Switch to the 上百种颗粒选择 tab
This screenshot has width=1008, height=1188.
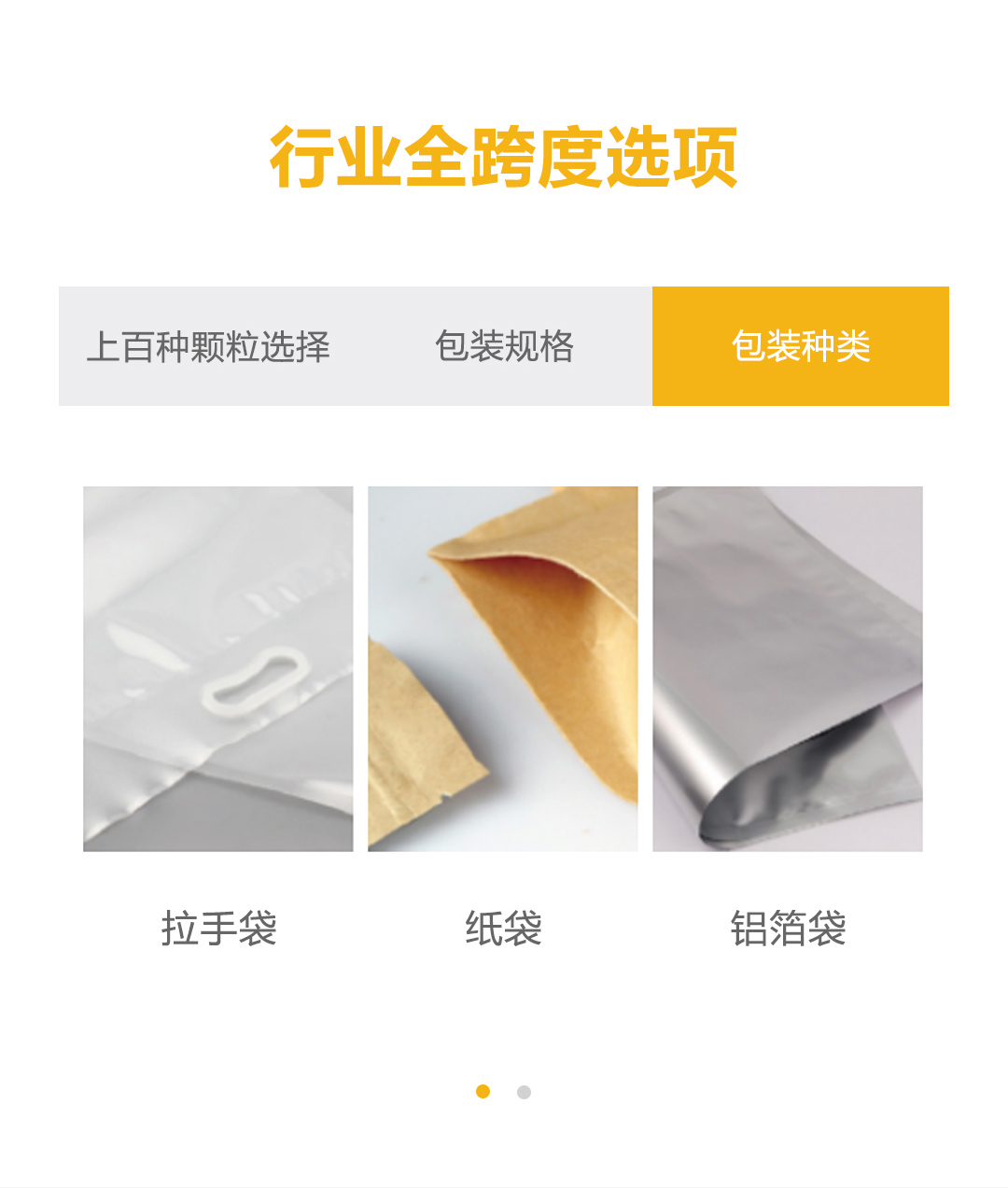[208, 347]
